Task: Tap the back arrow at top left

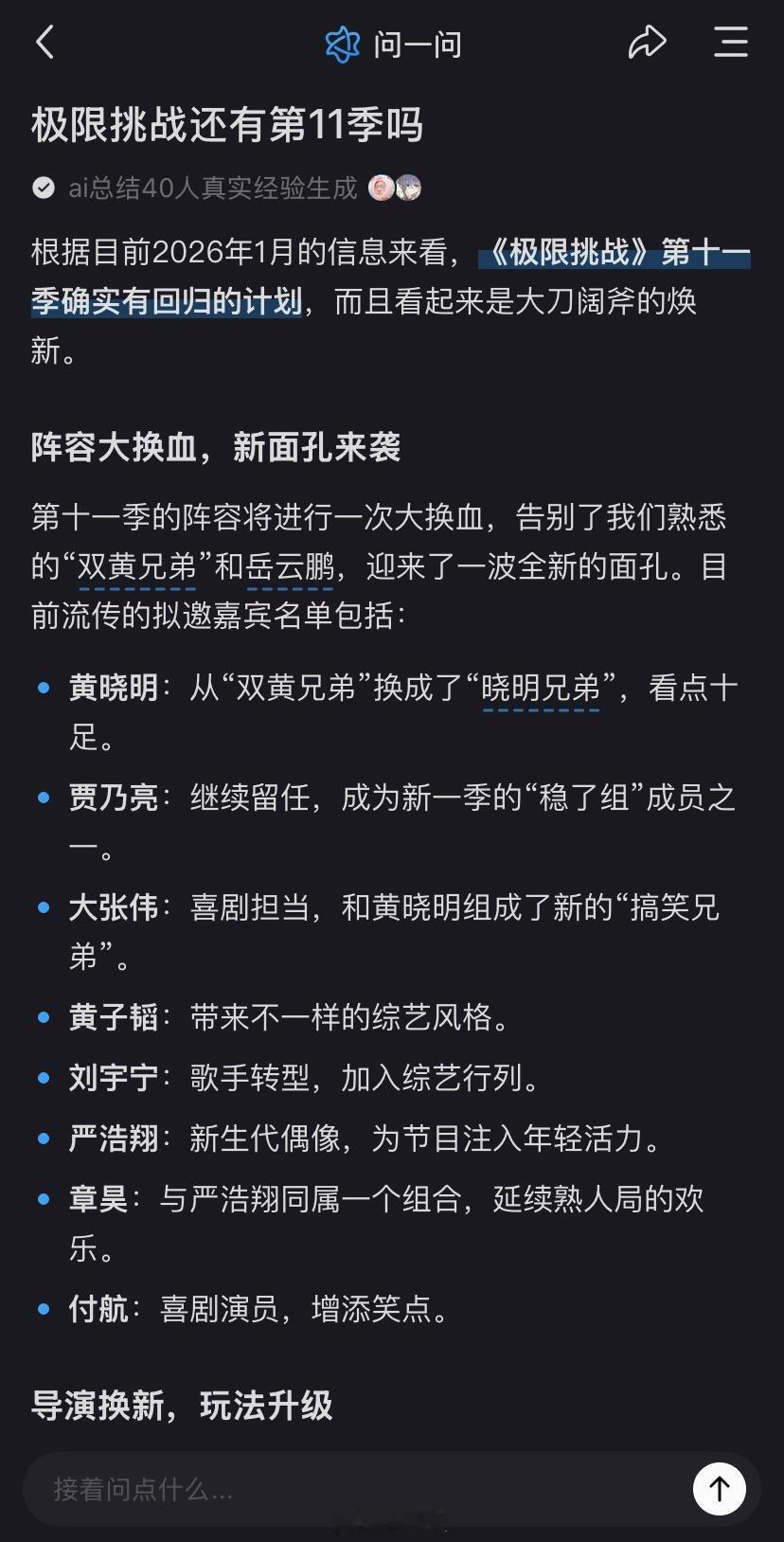Action: point(45,43)
